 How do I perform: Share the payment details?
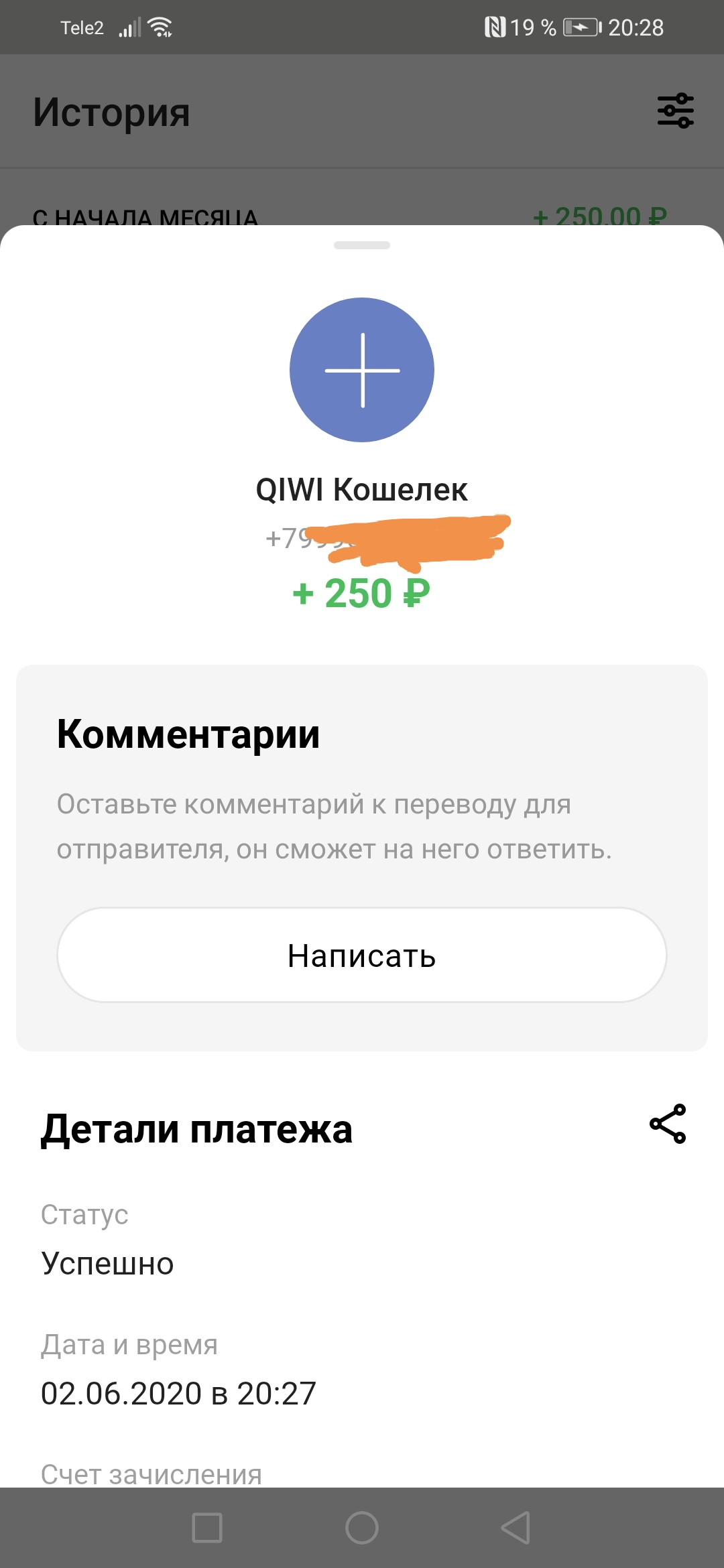pyautogui.click(x=668, y=1124)
